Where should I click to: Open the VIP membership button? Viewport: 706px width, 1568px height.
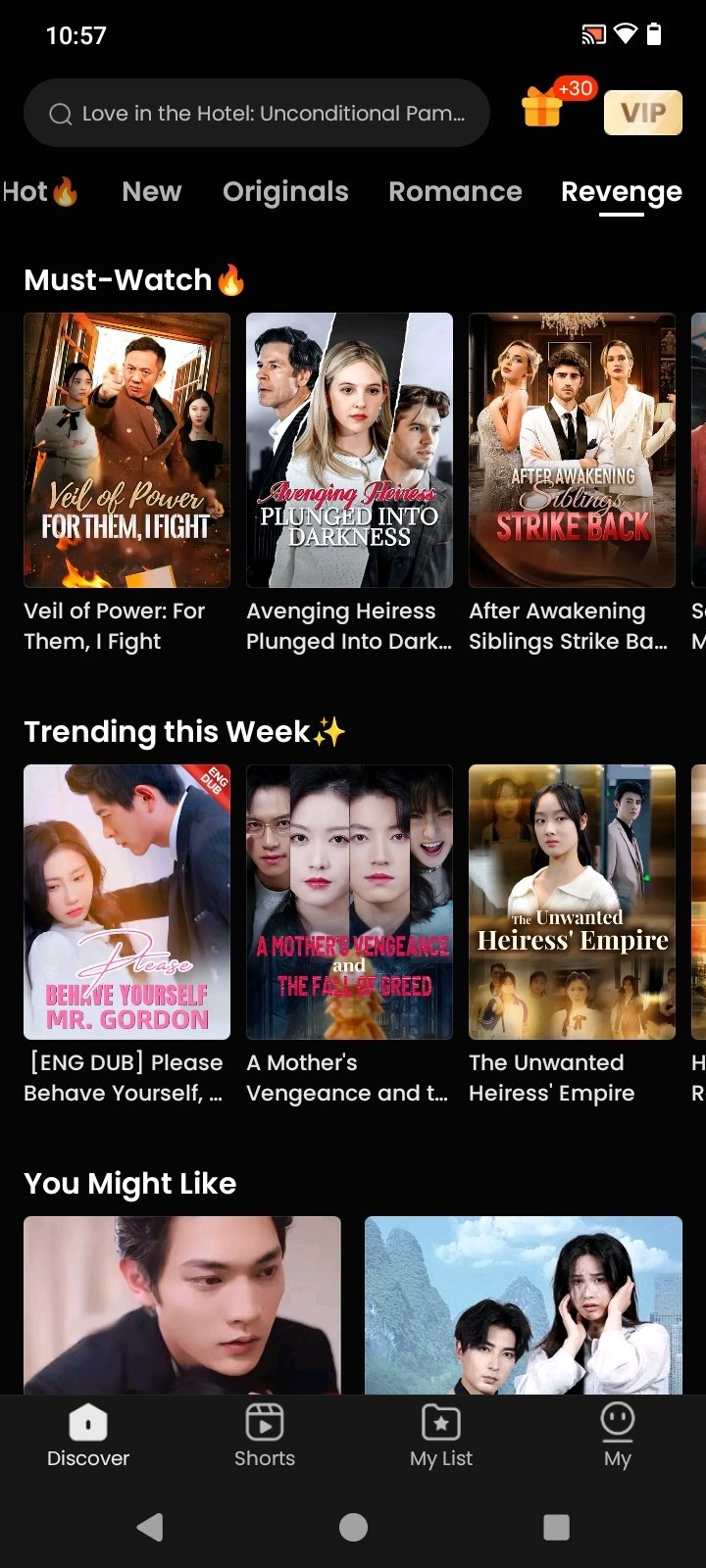[x=642, y=113]
